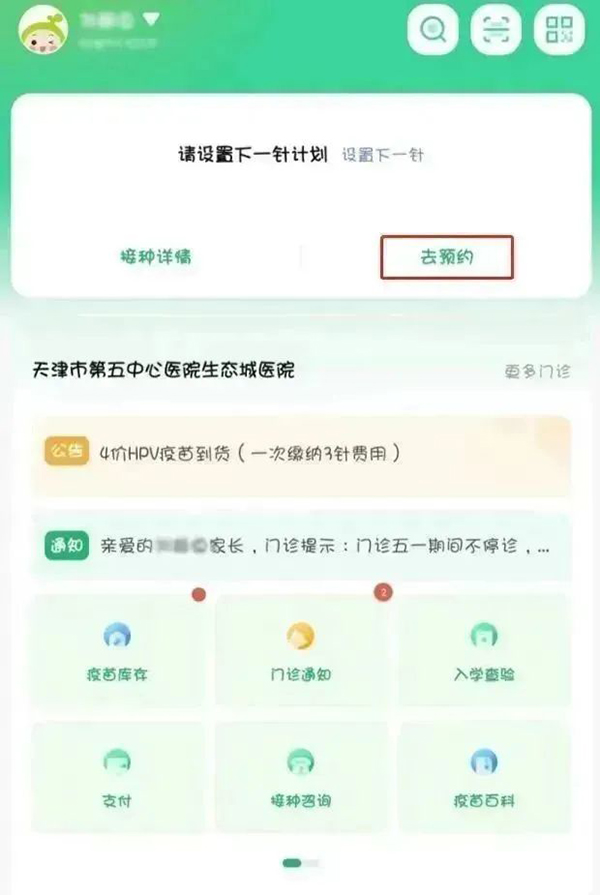Viewport: 600px width, 895px height.
Task: Open 支付 tile
Action: pos(118,777)
